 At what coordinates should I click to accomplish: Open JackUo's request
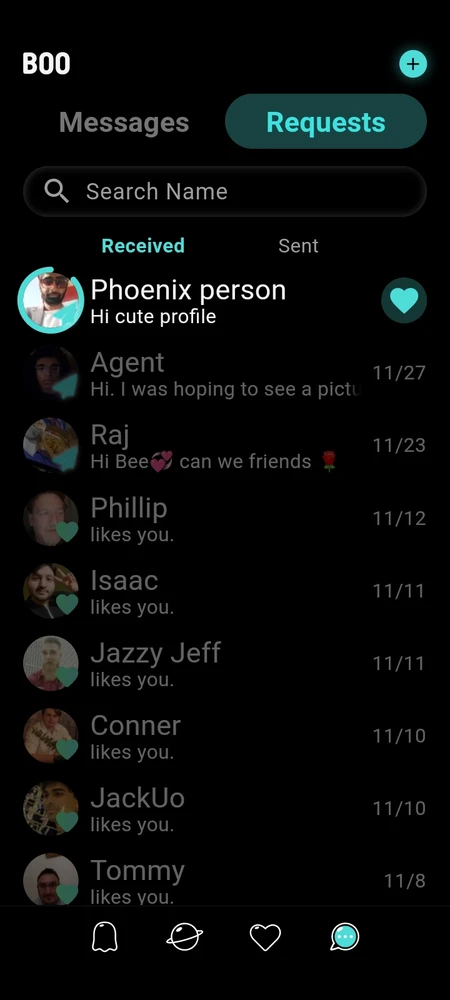[225, 809]
